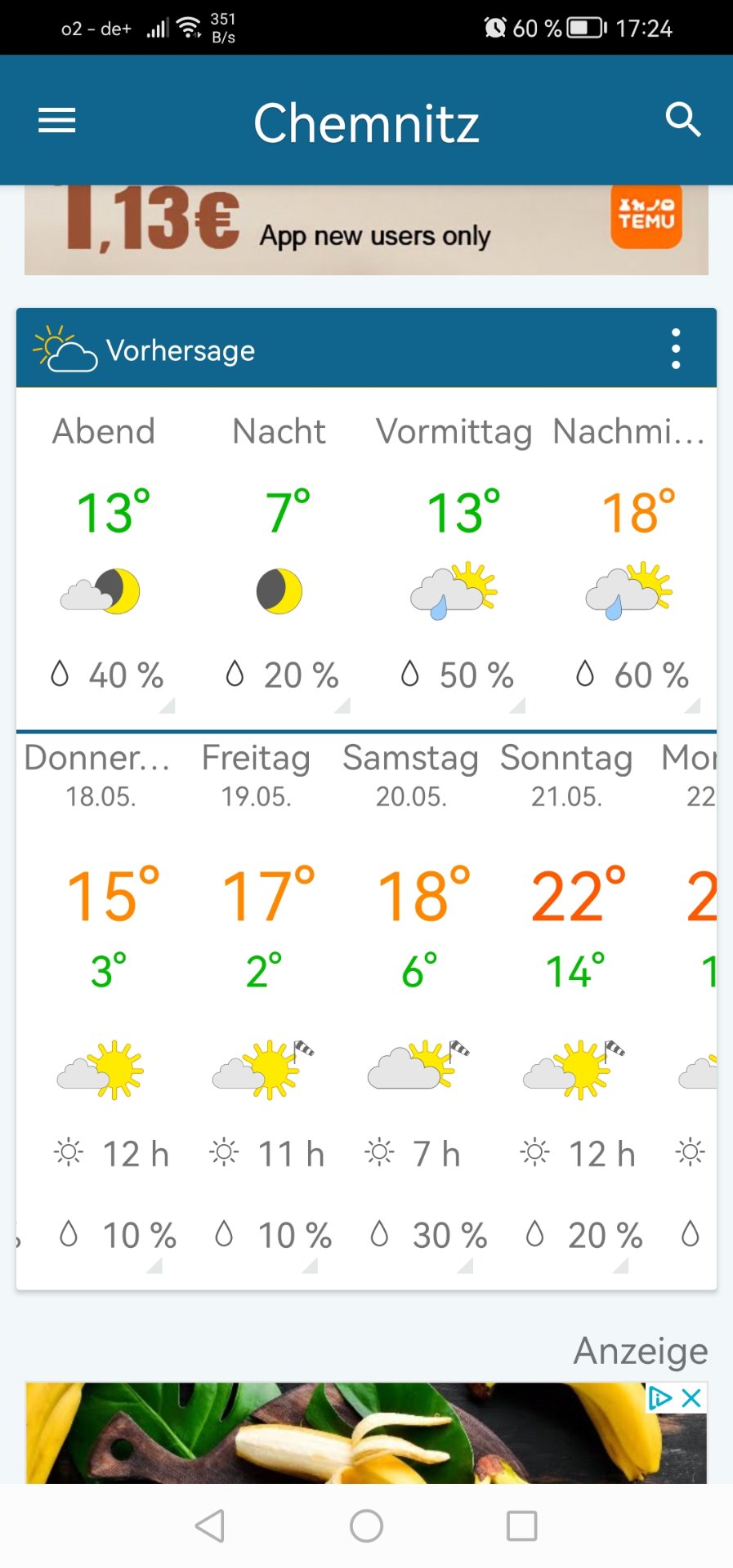Expand the Nacht forecast column
The height and width of the screenshot is (1568, 733).
(x=279, y=555)
